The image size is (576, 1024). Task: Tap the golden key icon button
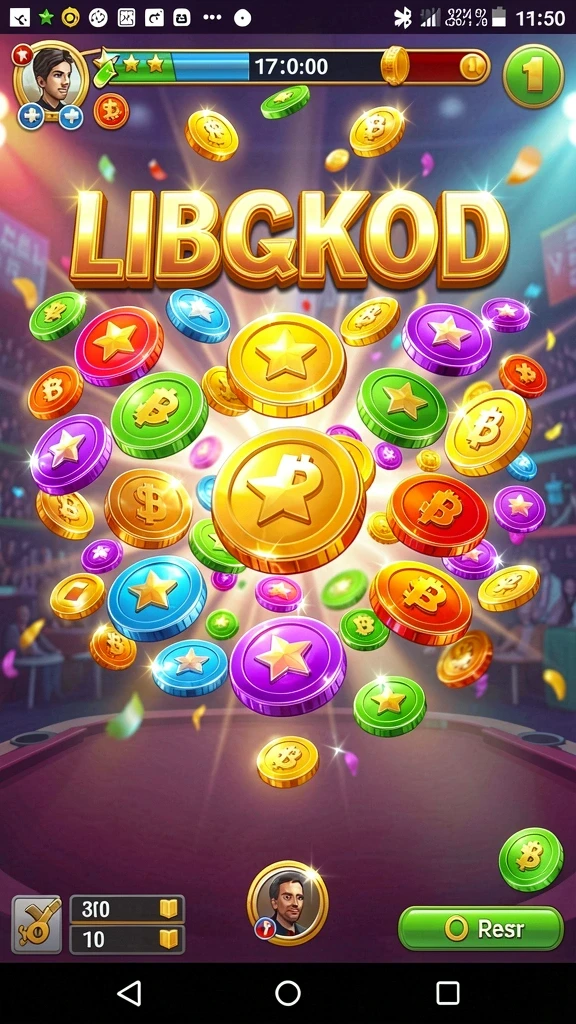click(x=37, y=925)
